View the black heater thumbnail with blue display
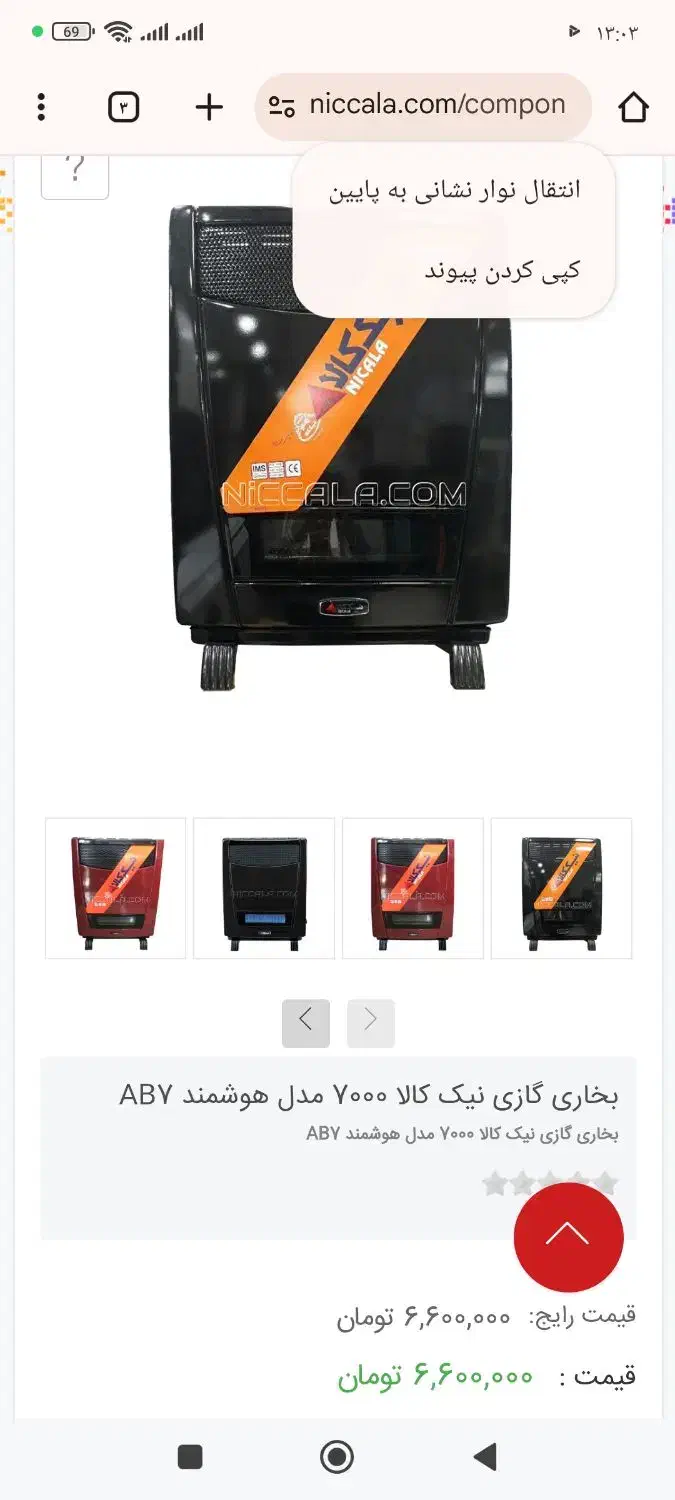 click(264, 888)
